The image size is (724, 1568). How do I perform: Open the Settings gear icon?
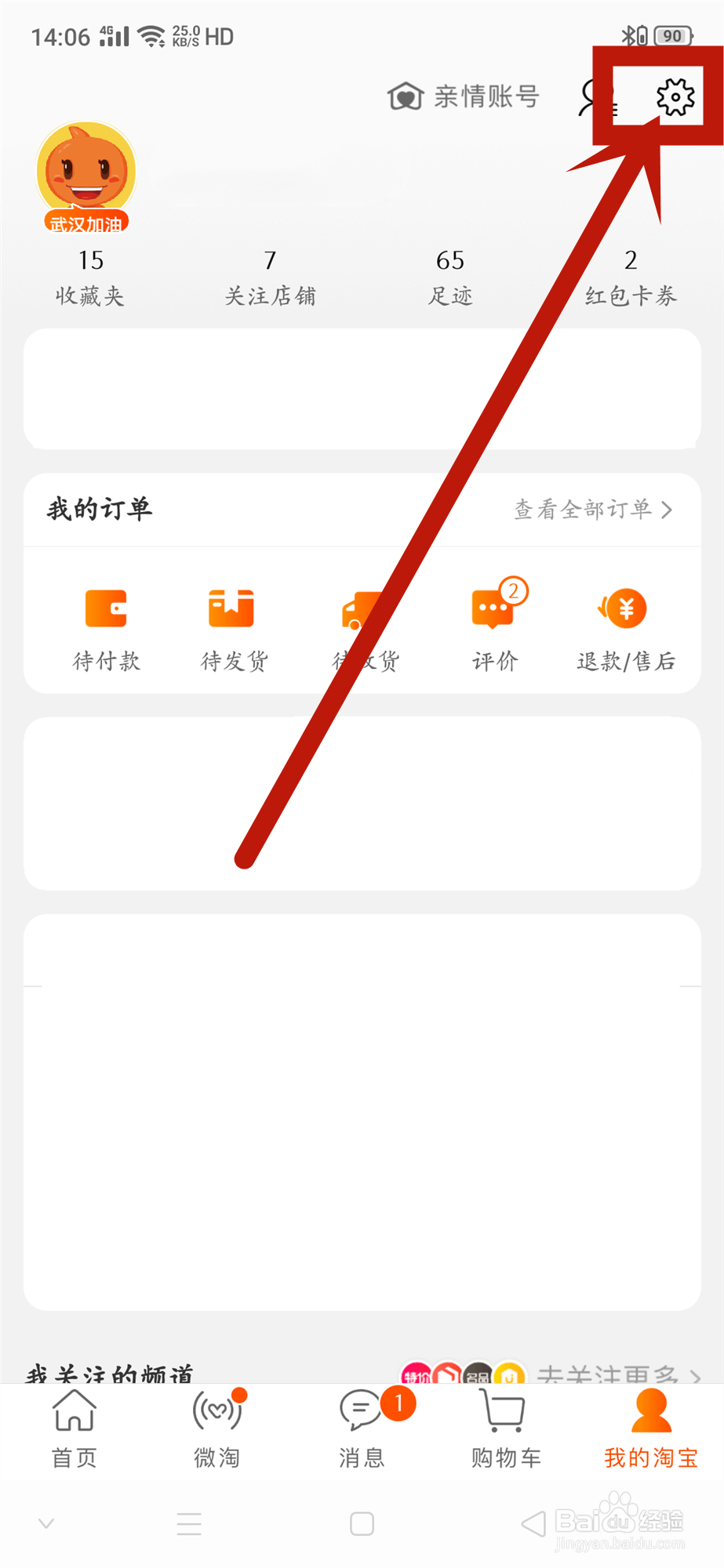(675, 96)
